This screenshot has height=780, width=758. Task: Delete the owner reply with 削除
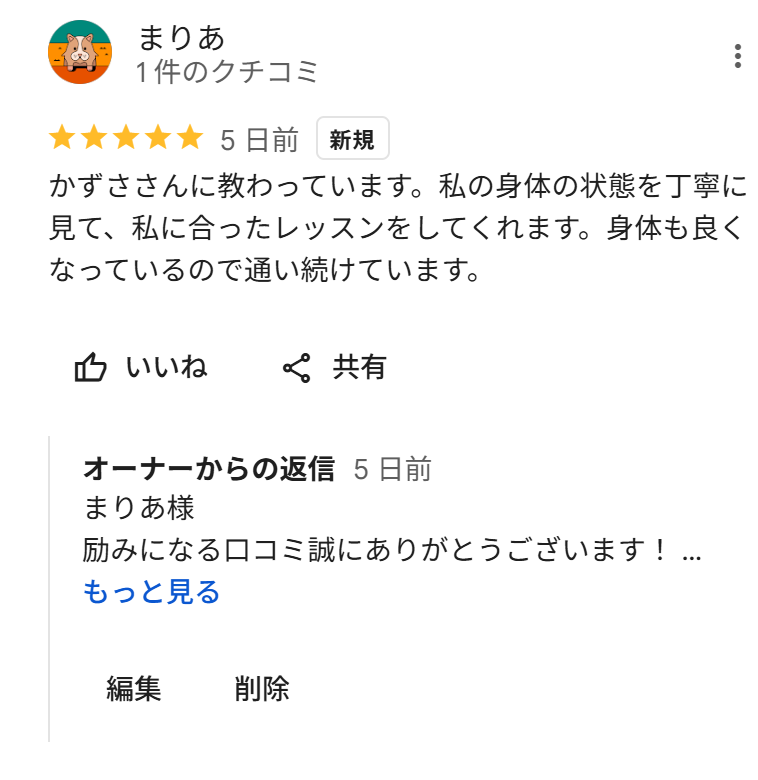click(262, 689)
